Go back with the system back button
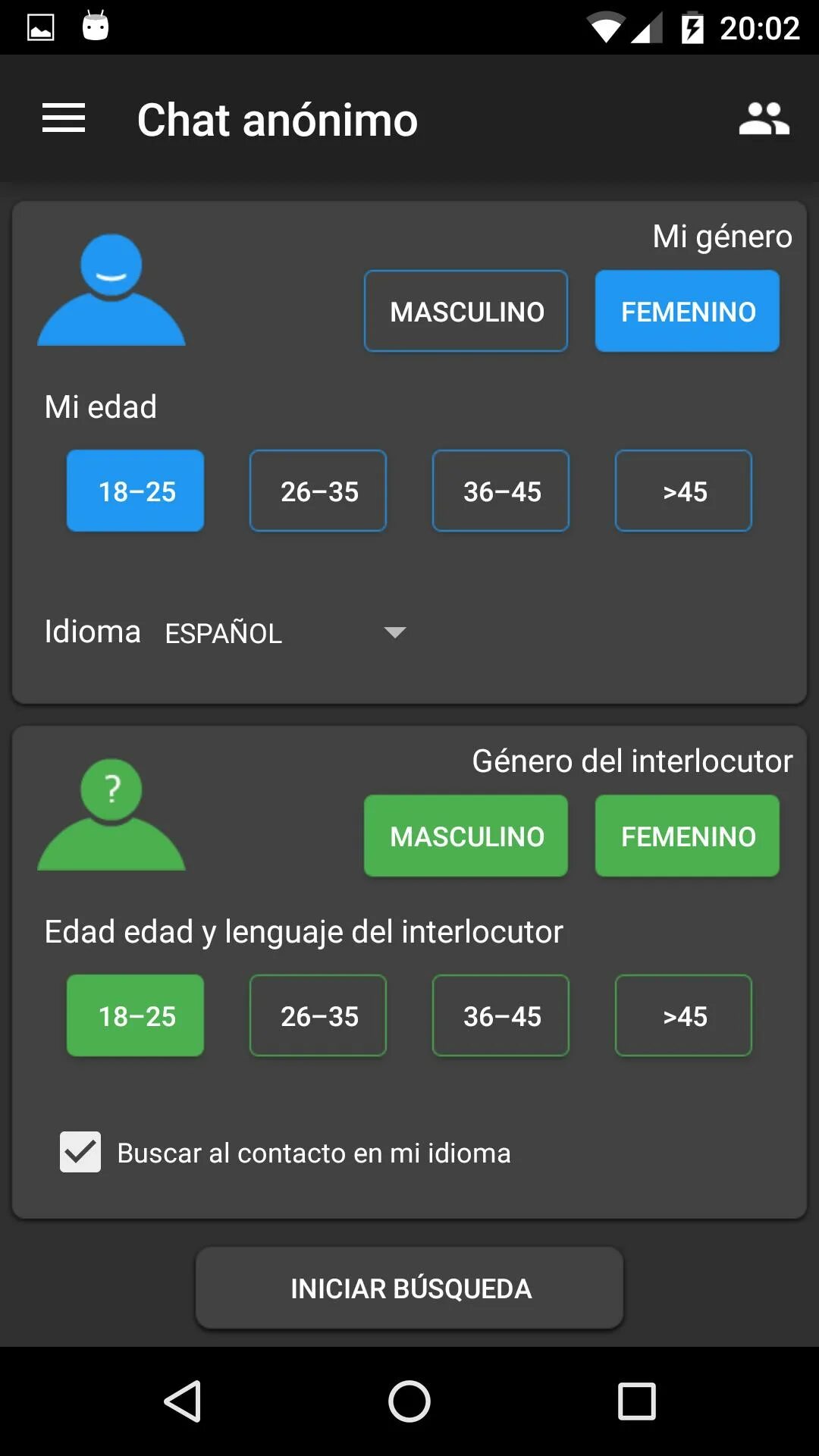Viewport: 819px width, 1456px height. (x=183, y=1401)
